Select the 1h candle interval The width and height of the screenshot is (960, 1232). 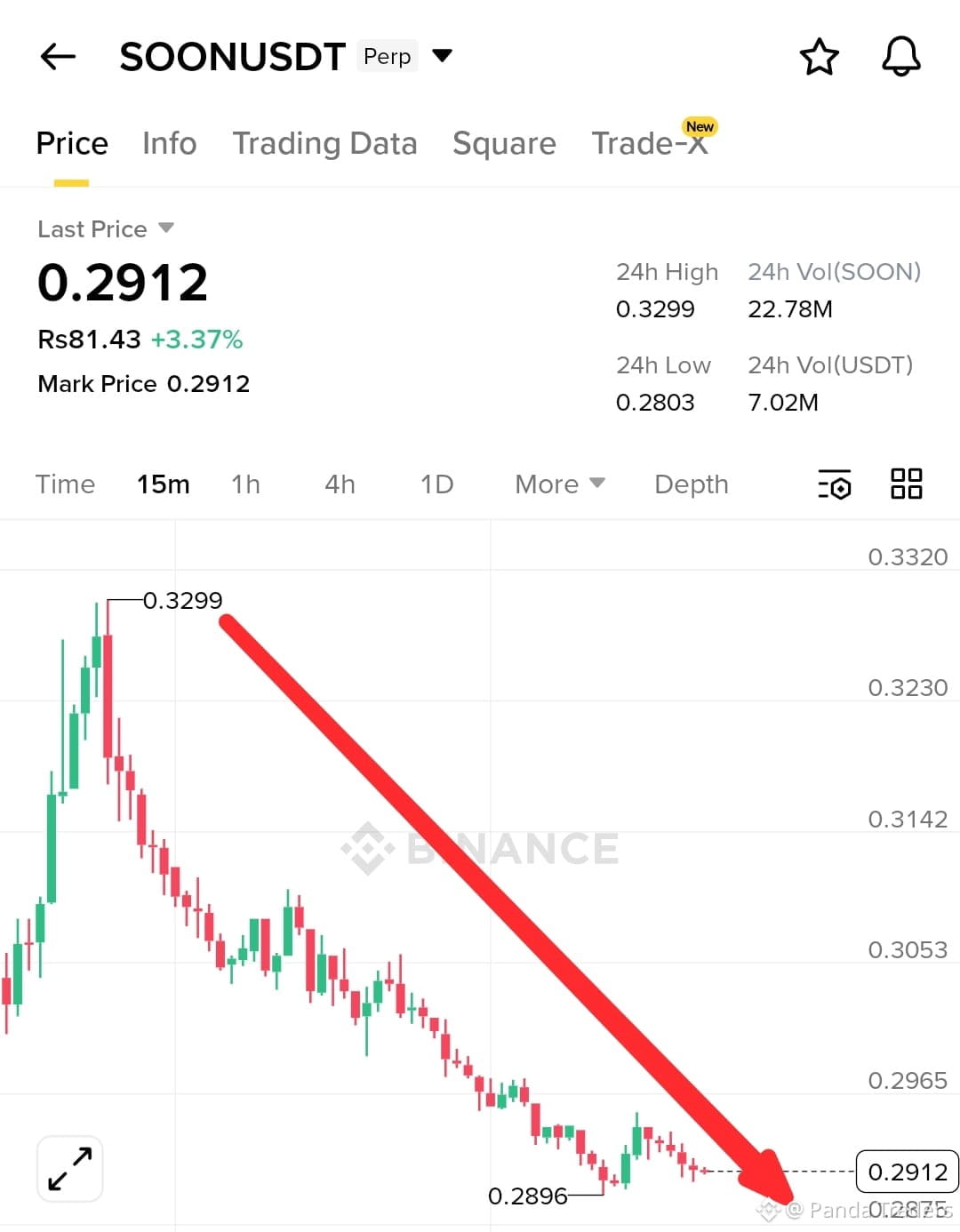click(x=245, y=484)
